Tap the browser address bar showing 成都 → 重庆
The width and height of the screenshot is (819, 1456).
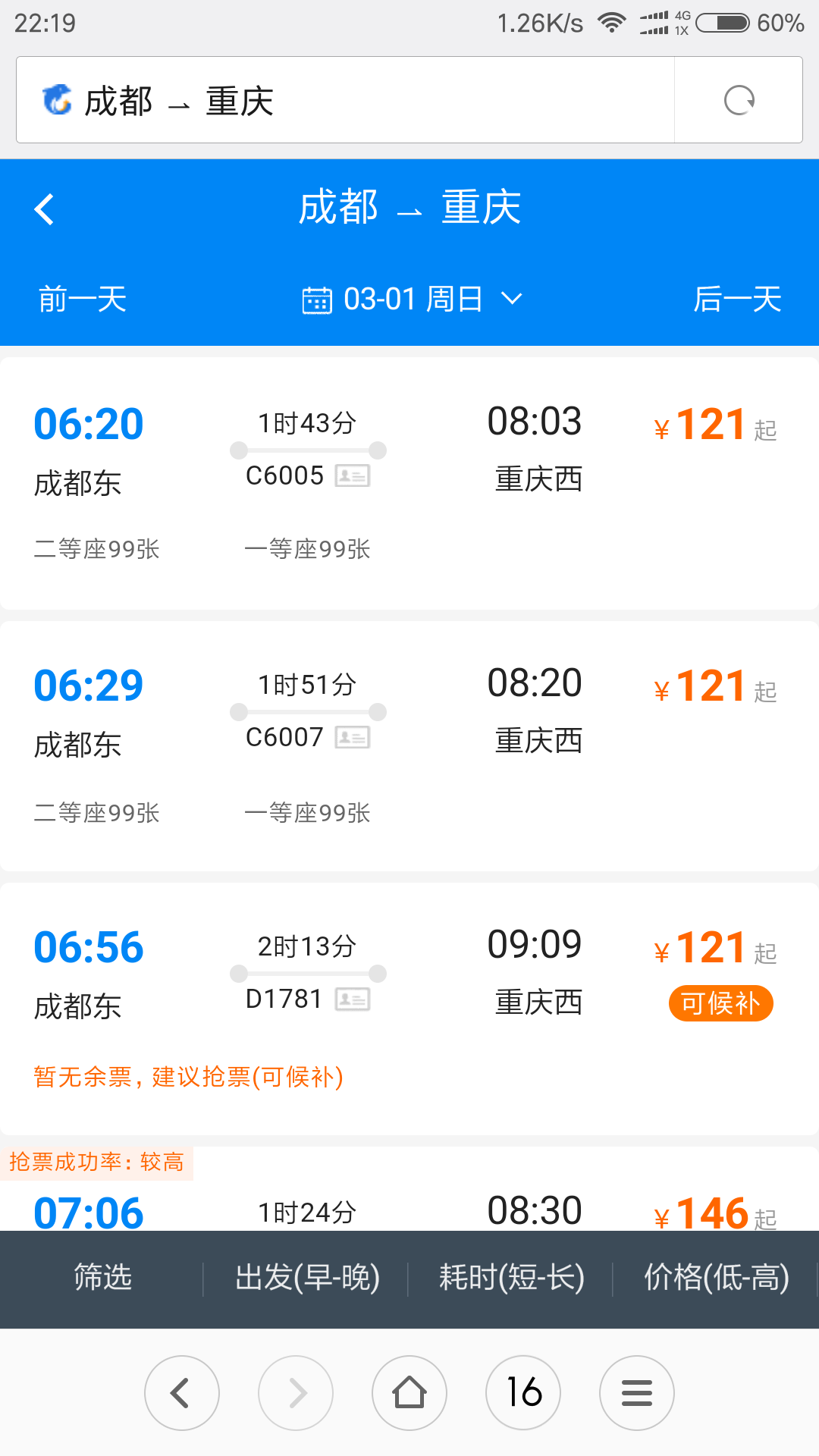tap(345, 99)
